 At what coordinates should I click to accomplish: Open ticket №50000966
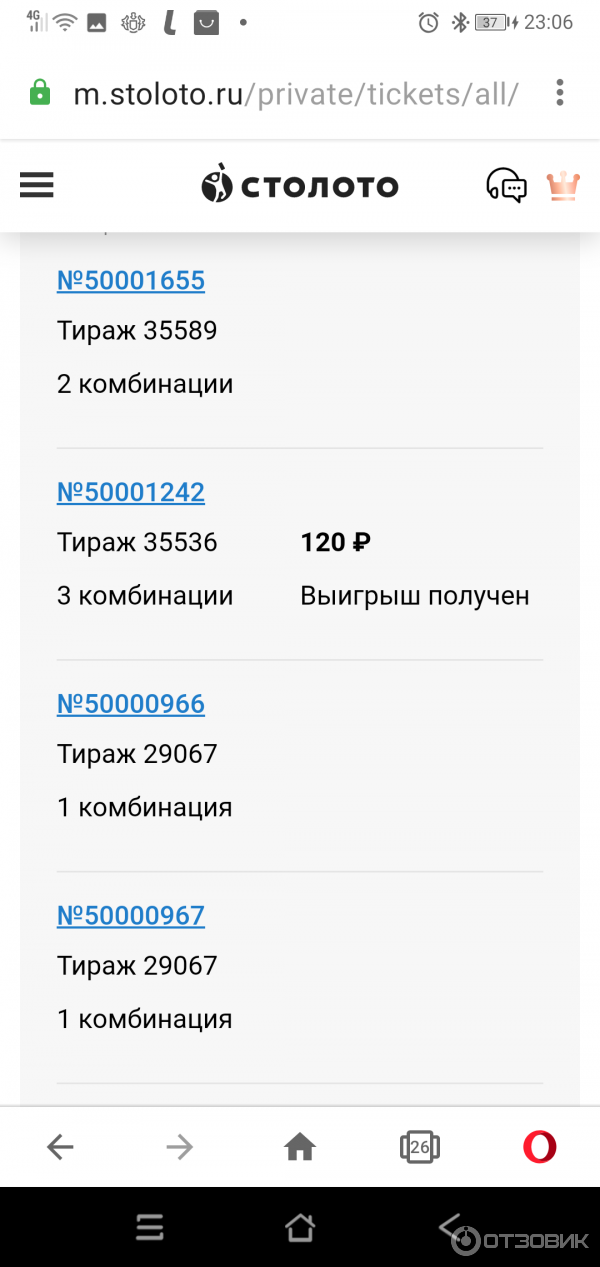tap(131, 704)
